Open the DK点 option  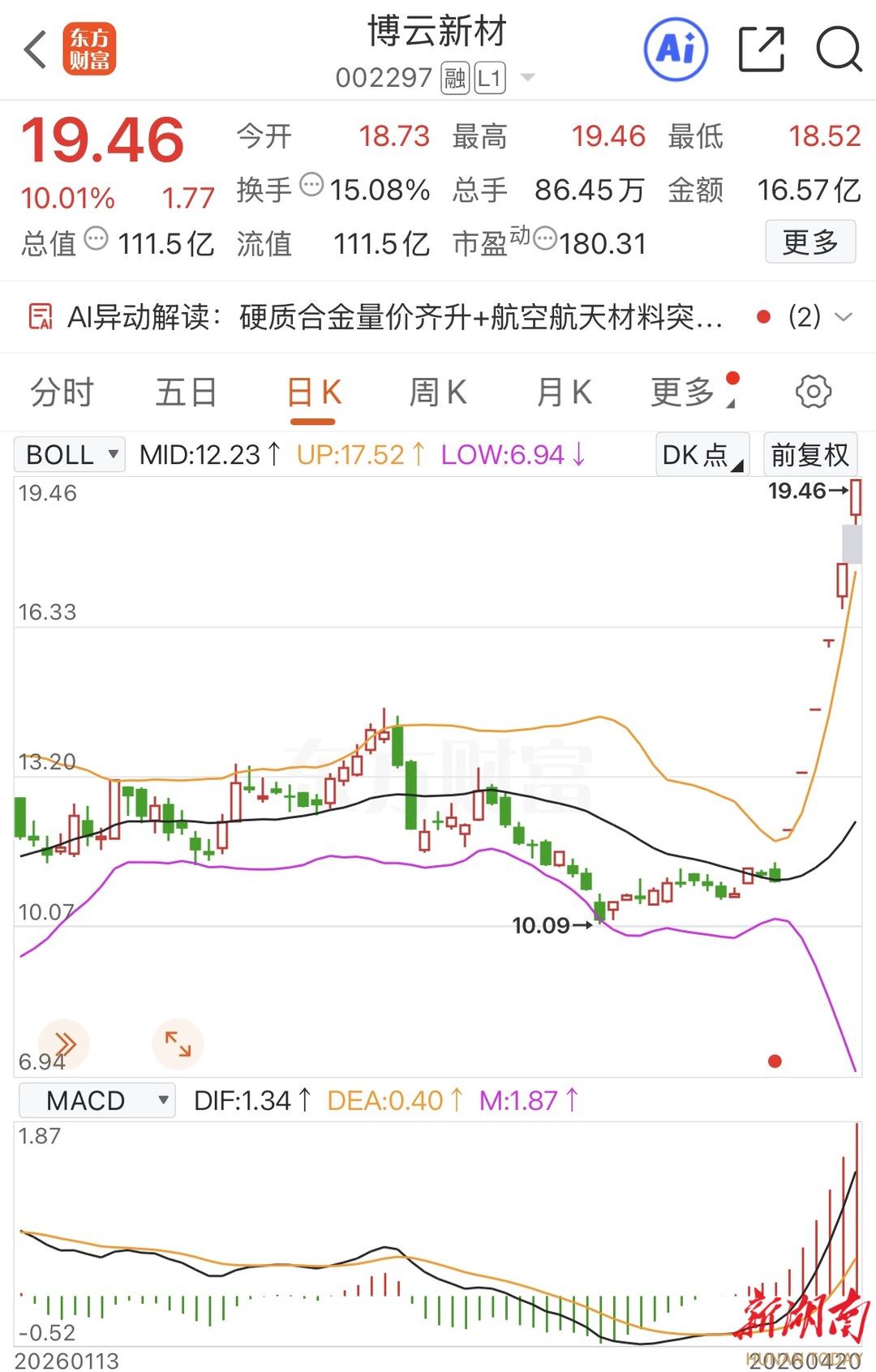tap(702, 455)
